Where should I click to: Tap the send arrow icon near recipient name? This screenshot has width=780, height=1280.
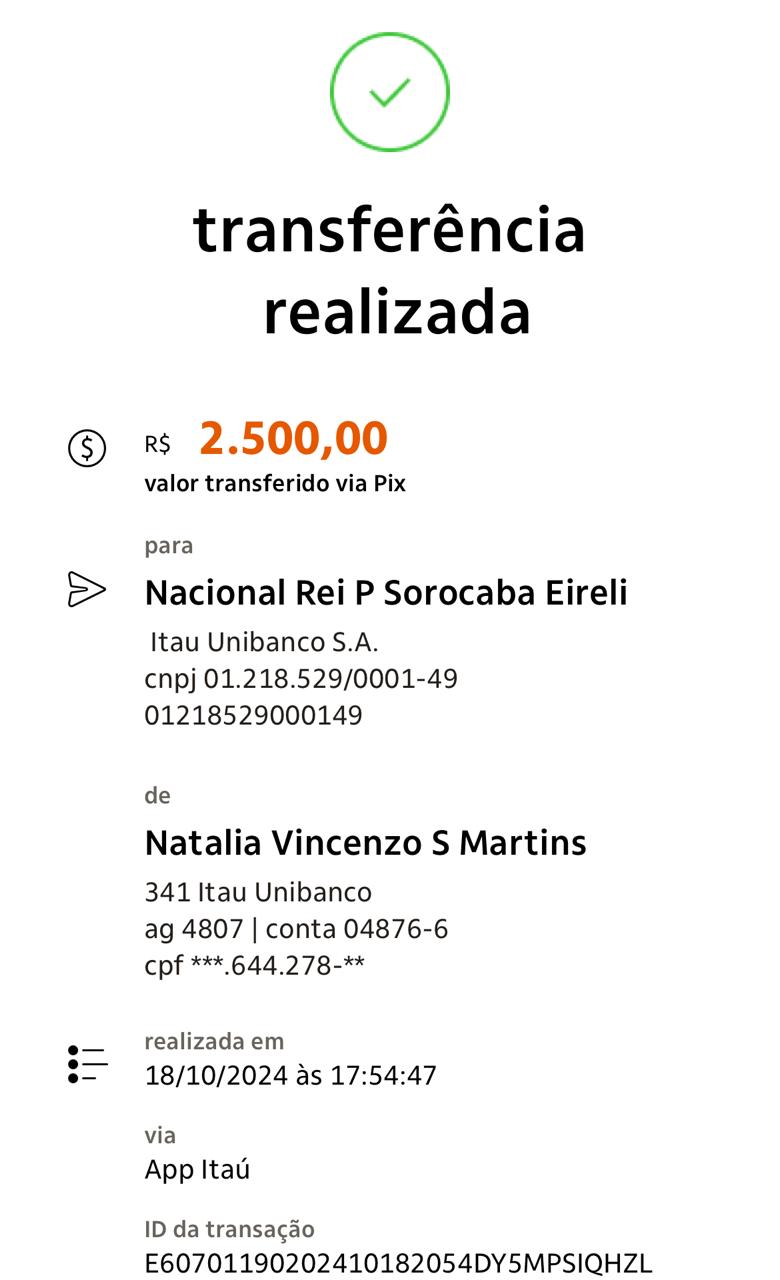click(x=86, y=589)
